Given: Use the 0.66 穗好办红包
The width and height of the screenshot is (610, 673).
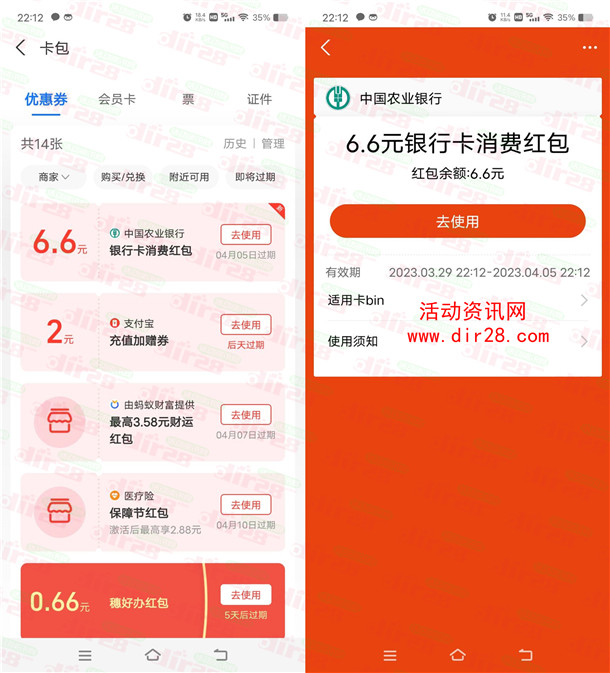Looking at the screenshot, I should click(245, 595).
